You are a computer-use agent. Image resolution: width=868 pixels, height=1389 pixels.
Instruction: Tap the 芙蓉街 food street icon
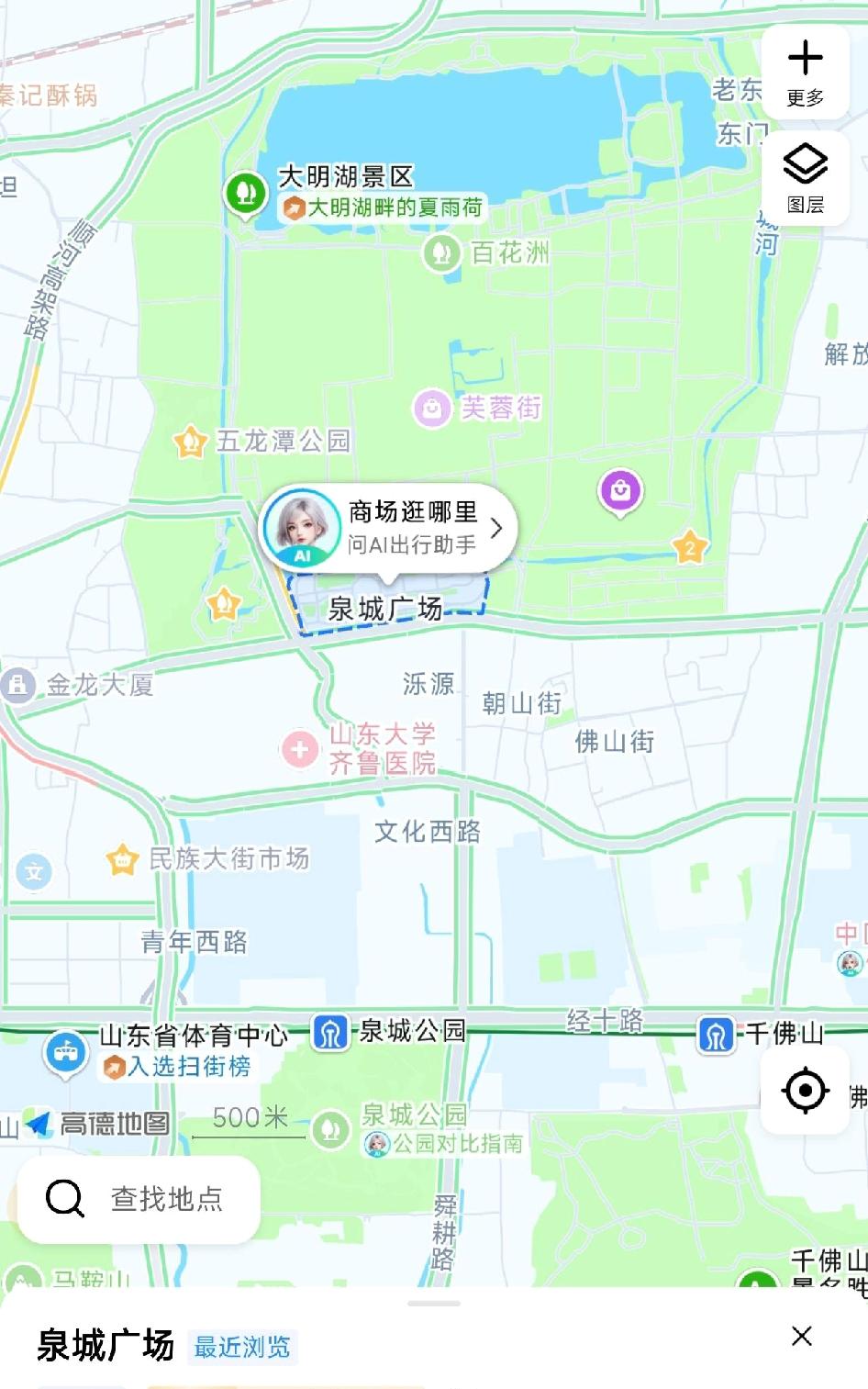pyautogui.click(x=431, y=408)
